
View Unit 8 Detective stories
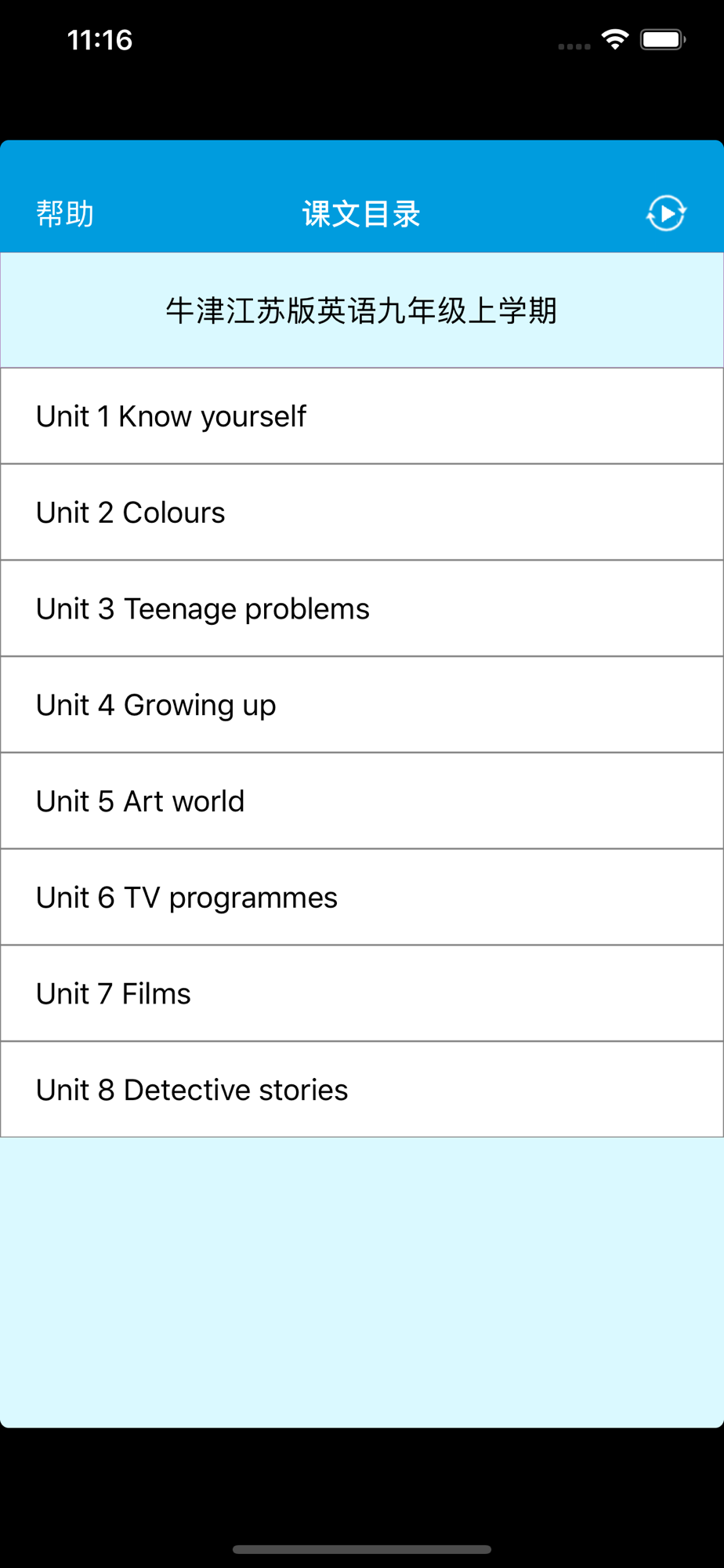coord(362,1090)
